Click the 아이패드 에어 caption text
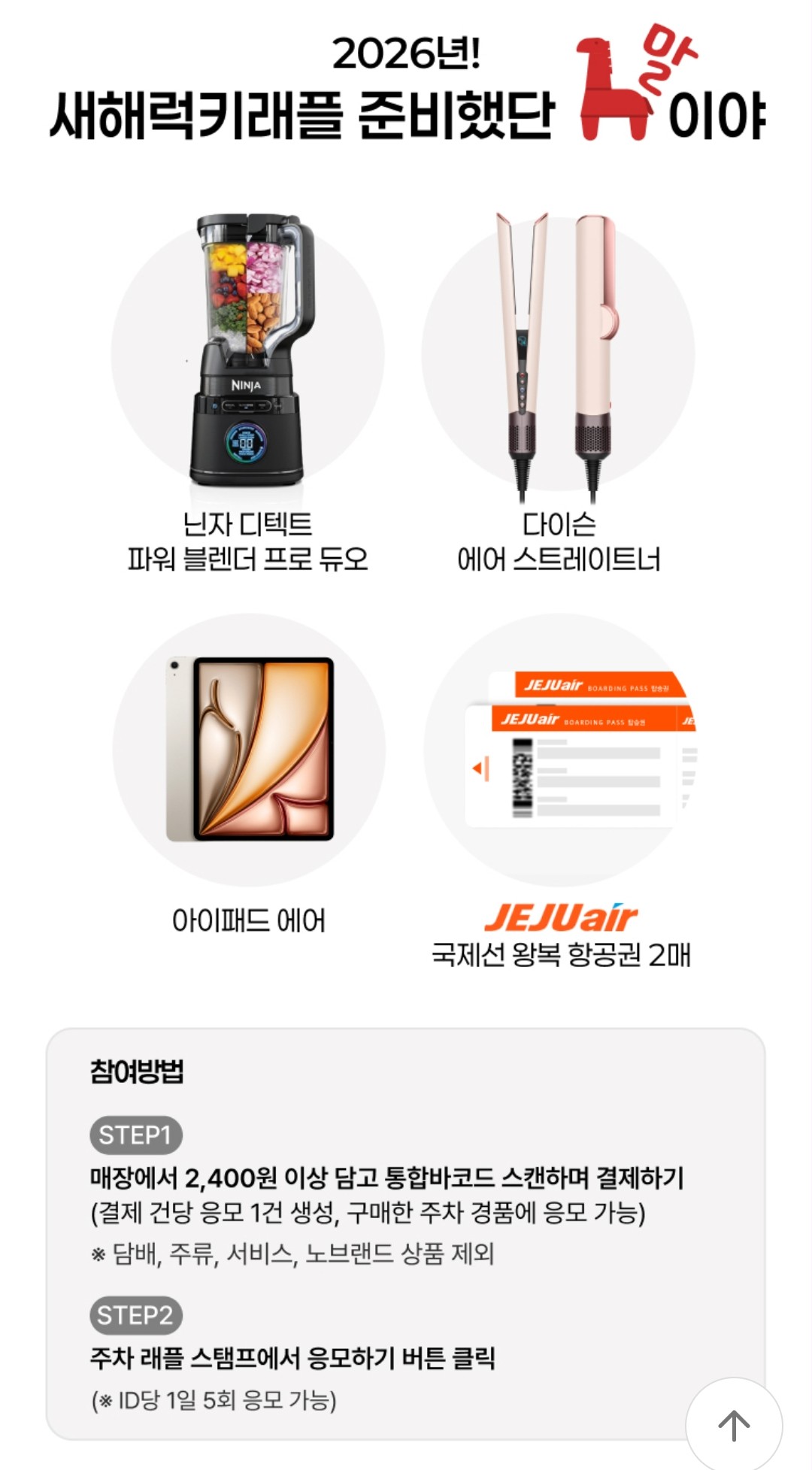Screen dimensions: 812x1470 248,919
